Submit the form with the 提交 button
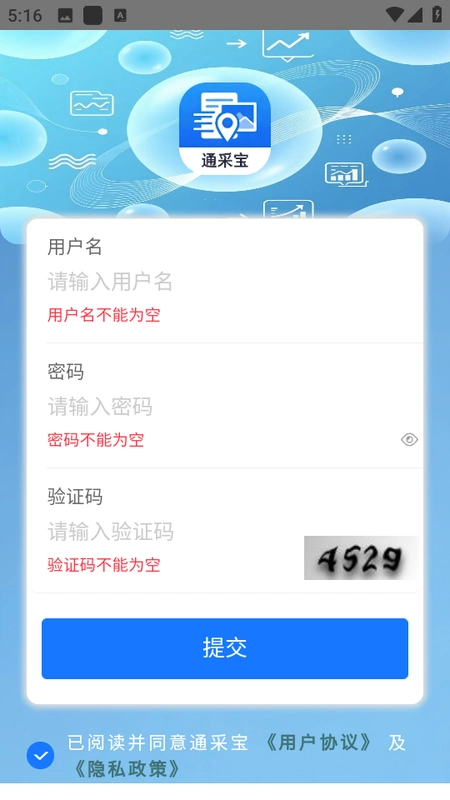The image size is (450, 800). coord(225,648)
